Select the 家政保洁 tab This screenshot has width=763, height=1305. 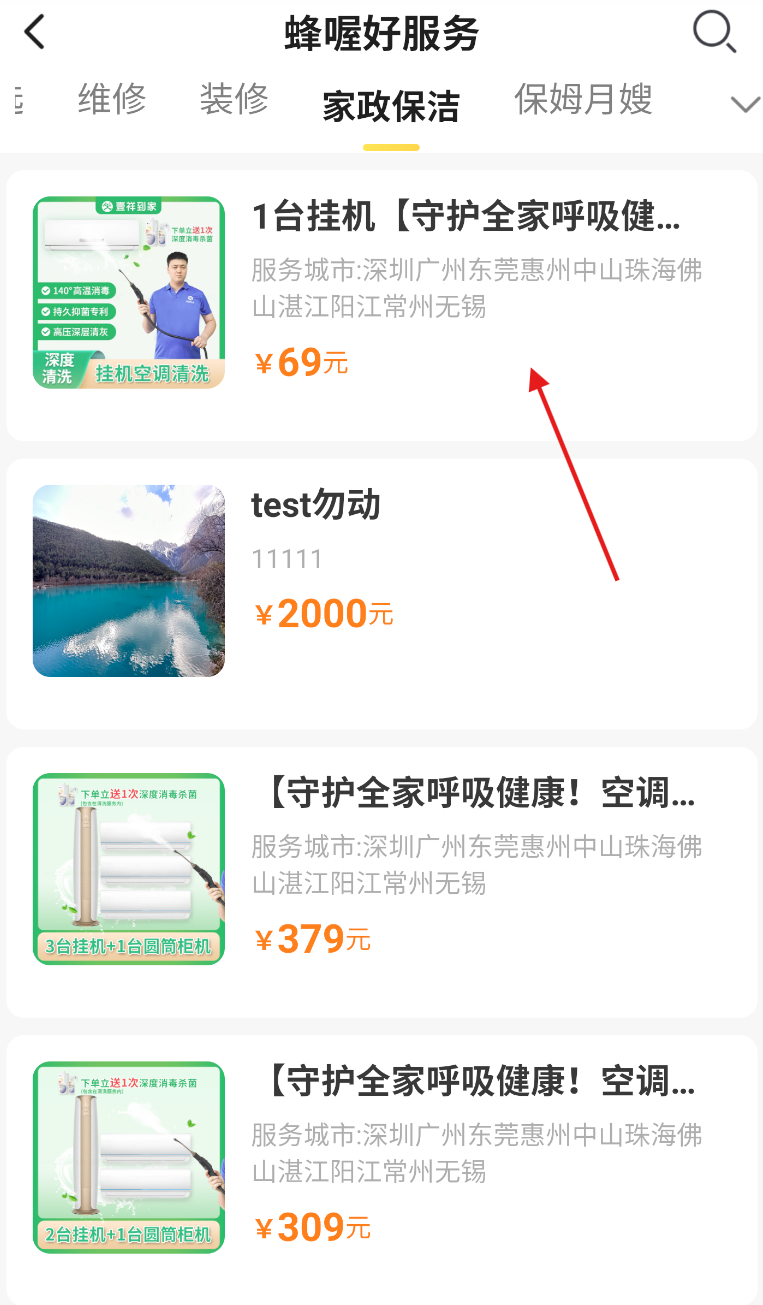pos(391,106)
